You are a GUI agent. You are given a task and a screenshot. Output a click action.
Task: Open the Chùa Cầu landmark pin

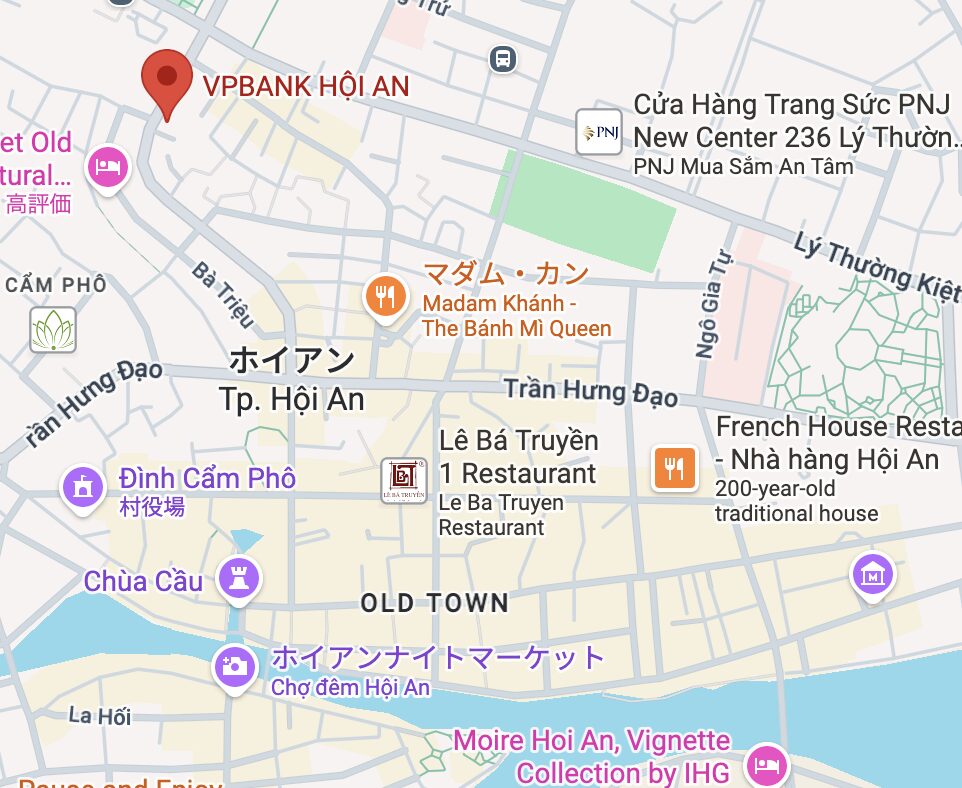click(239, 577)
